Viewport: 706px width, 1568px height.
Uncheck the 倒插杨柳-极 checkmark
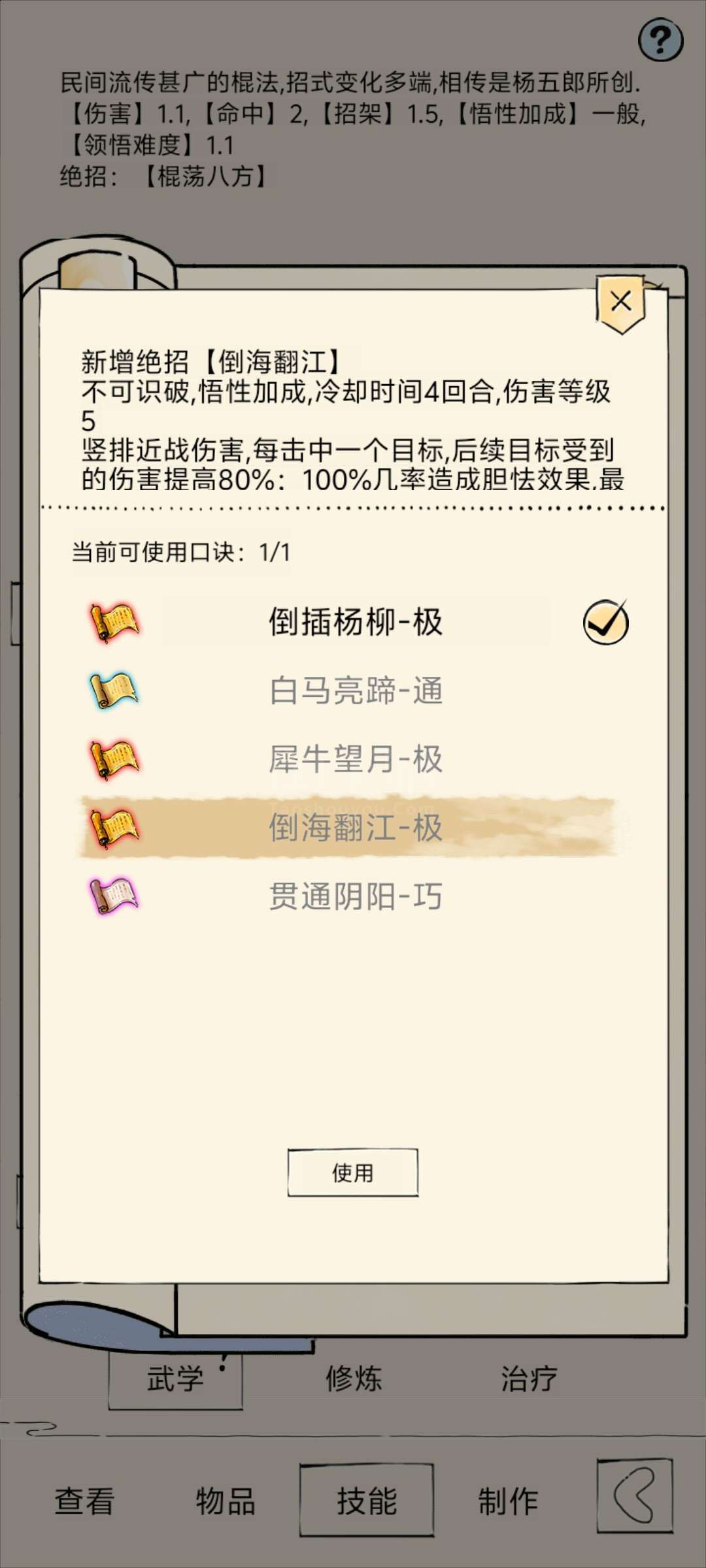pyautogui.click(x=606, y=622)
